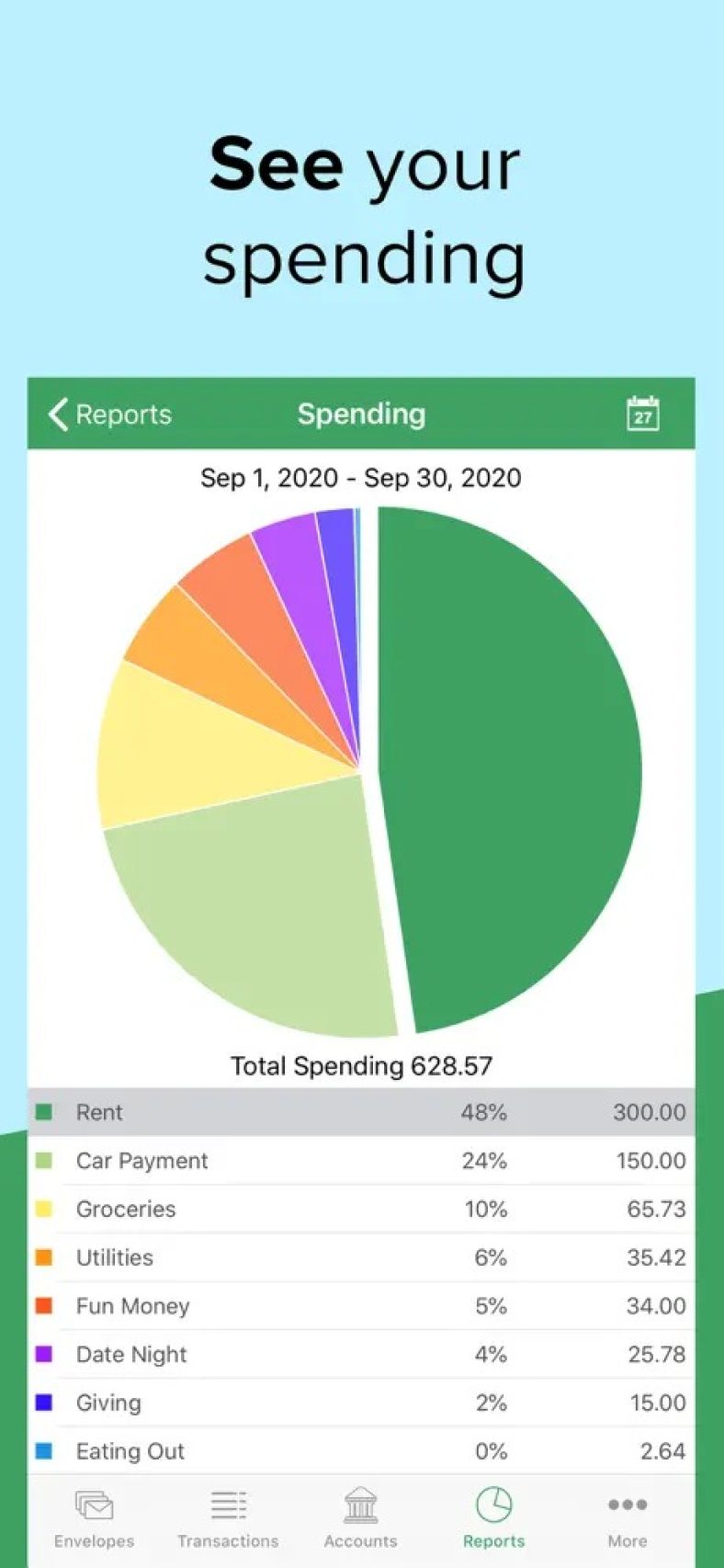Tap the purple Date Night color swatch
This screenshot has width=724, height=1568.
tap(44, 1354)
